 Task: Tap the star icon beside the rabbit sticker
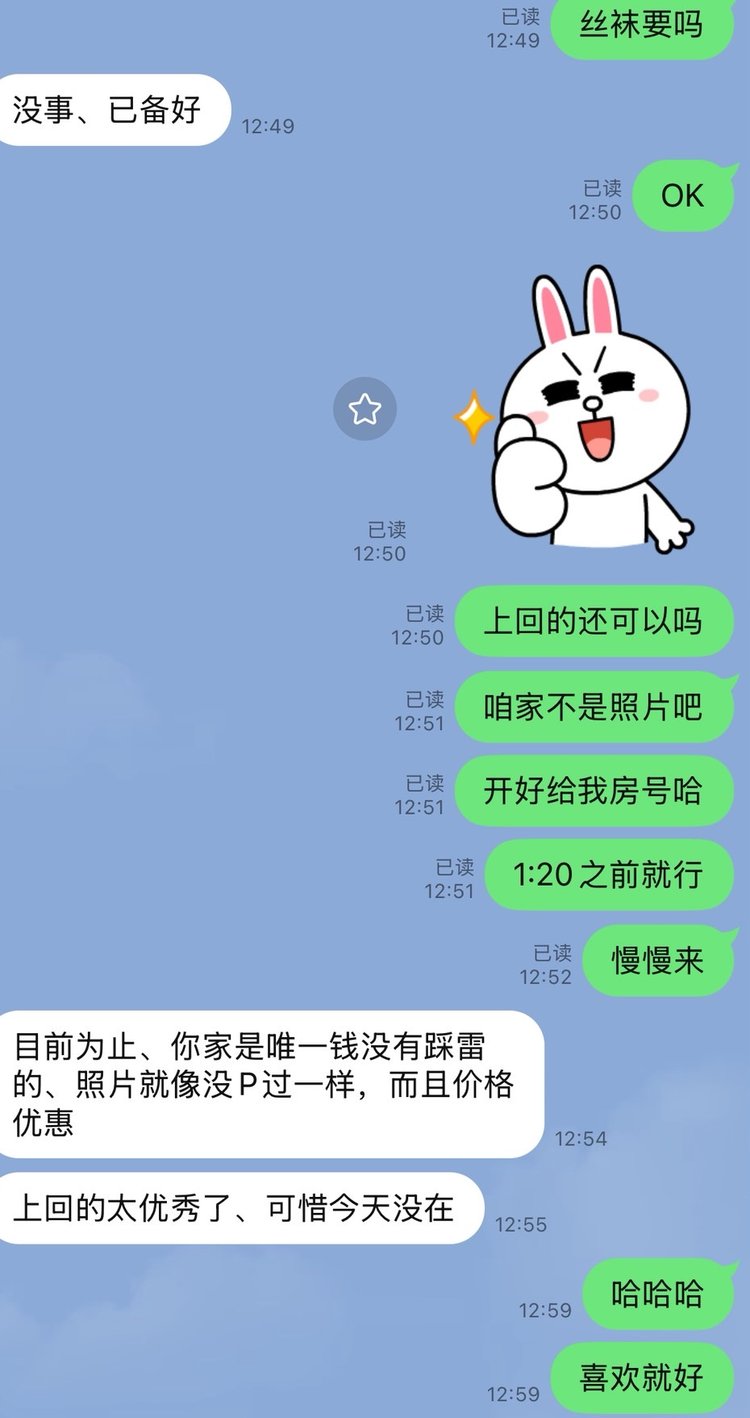click(365, 409)
